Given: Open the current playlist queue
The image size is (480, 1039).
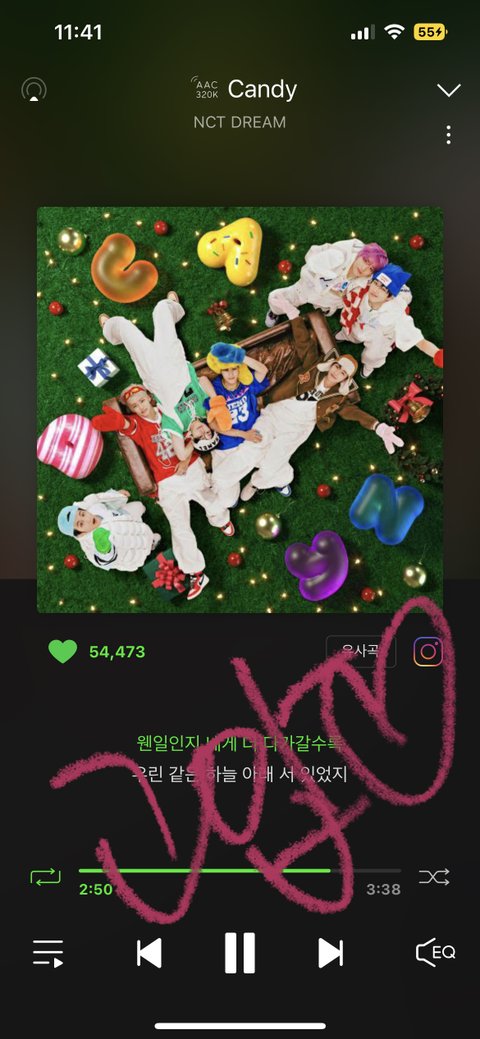Looking at the screenshot, I should pos(48,953).
